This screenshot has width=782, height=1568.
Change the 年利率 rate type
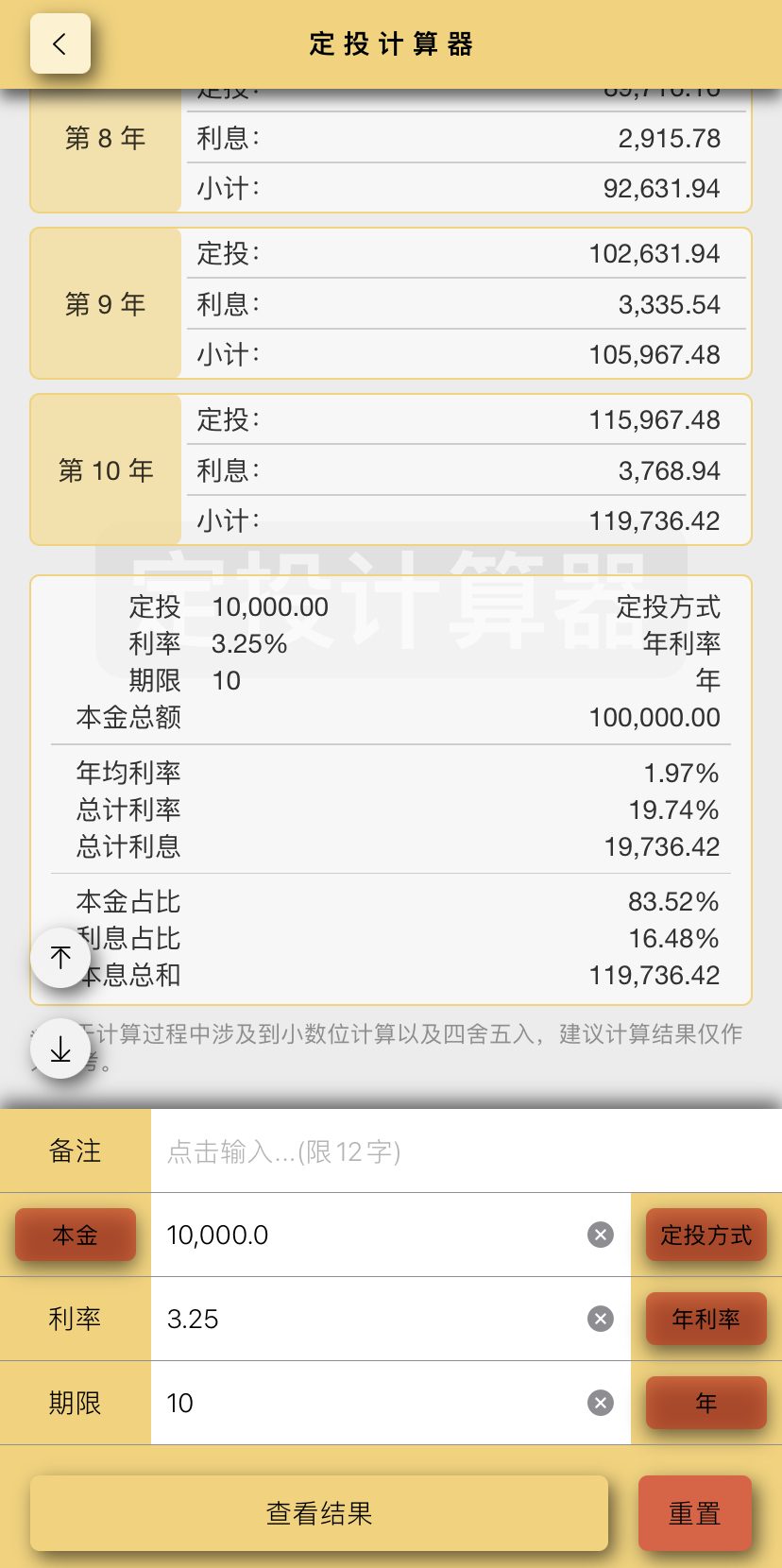706,1319
